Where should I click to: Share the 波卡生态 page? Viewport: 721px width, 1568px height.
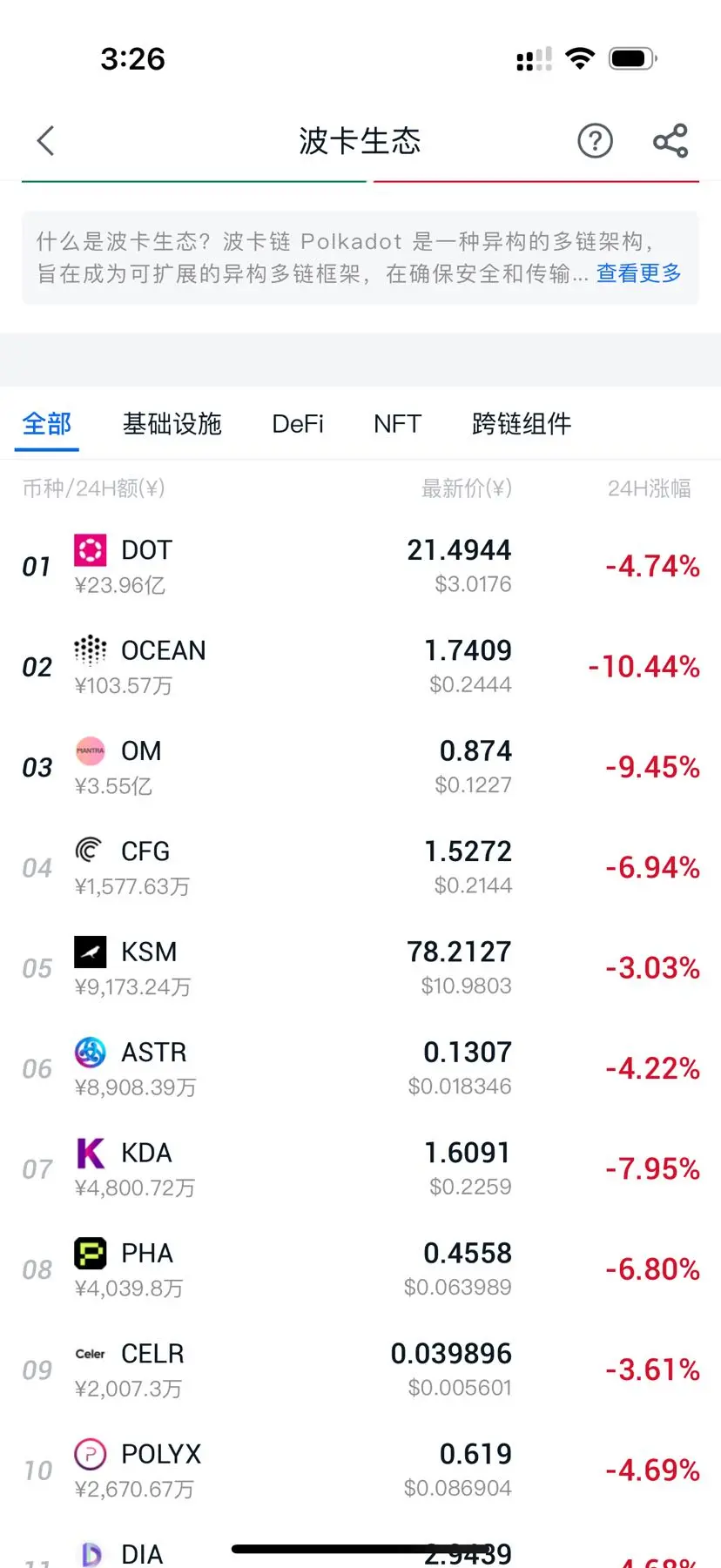pyautogui.click(x=670, y=141)
